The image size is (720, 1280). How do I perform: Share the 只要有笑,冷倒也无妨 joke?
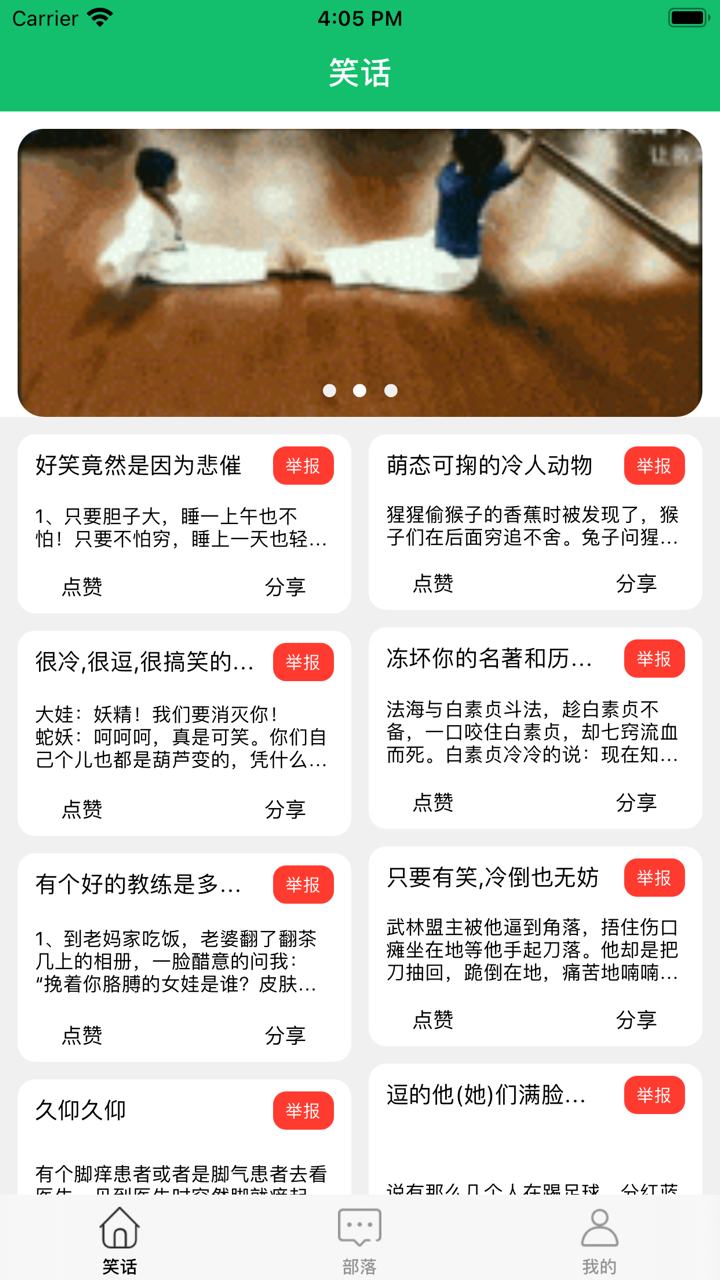638,1020
